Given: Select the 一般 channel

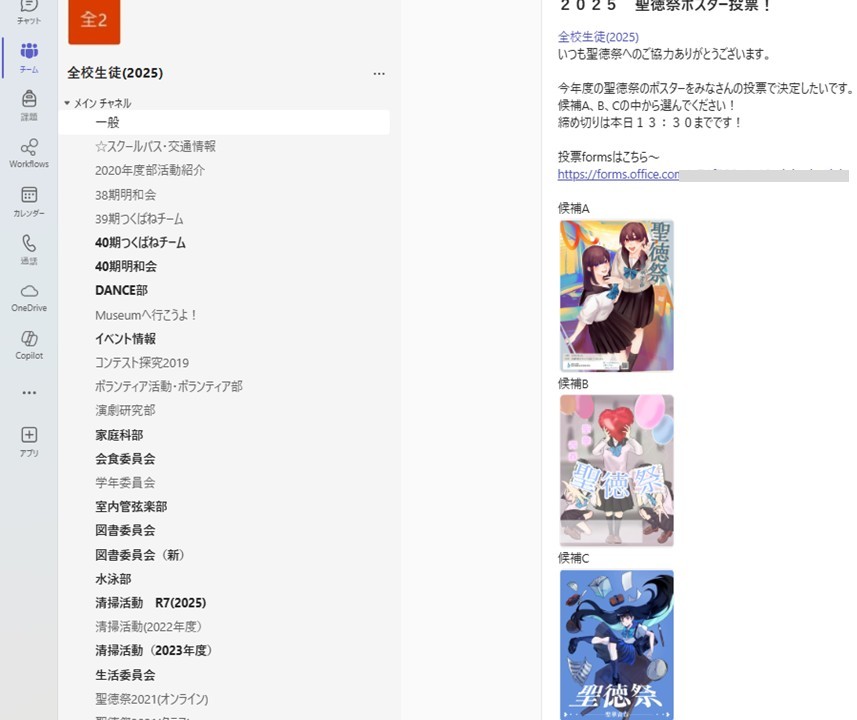Looking at the screenshot, I should click(x=107, y=122).
